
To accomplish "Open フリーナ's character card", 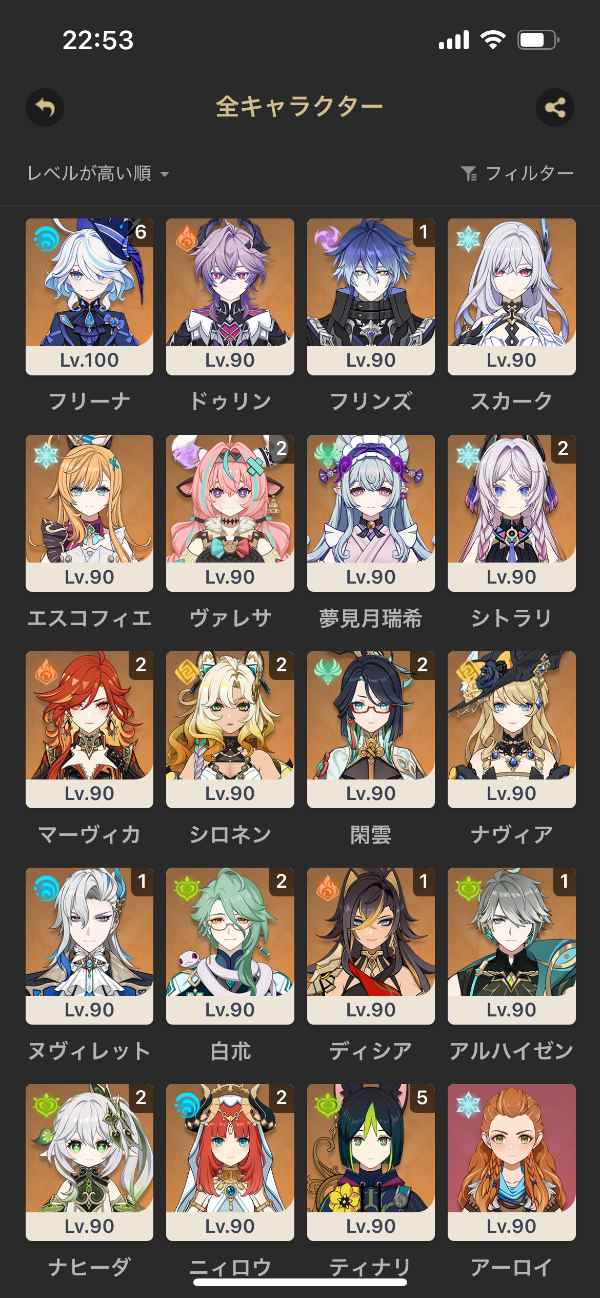I will (x=90, y=296).
